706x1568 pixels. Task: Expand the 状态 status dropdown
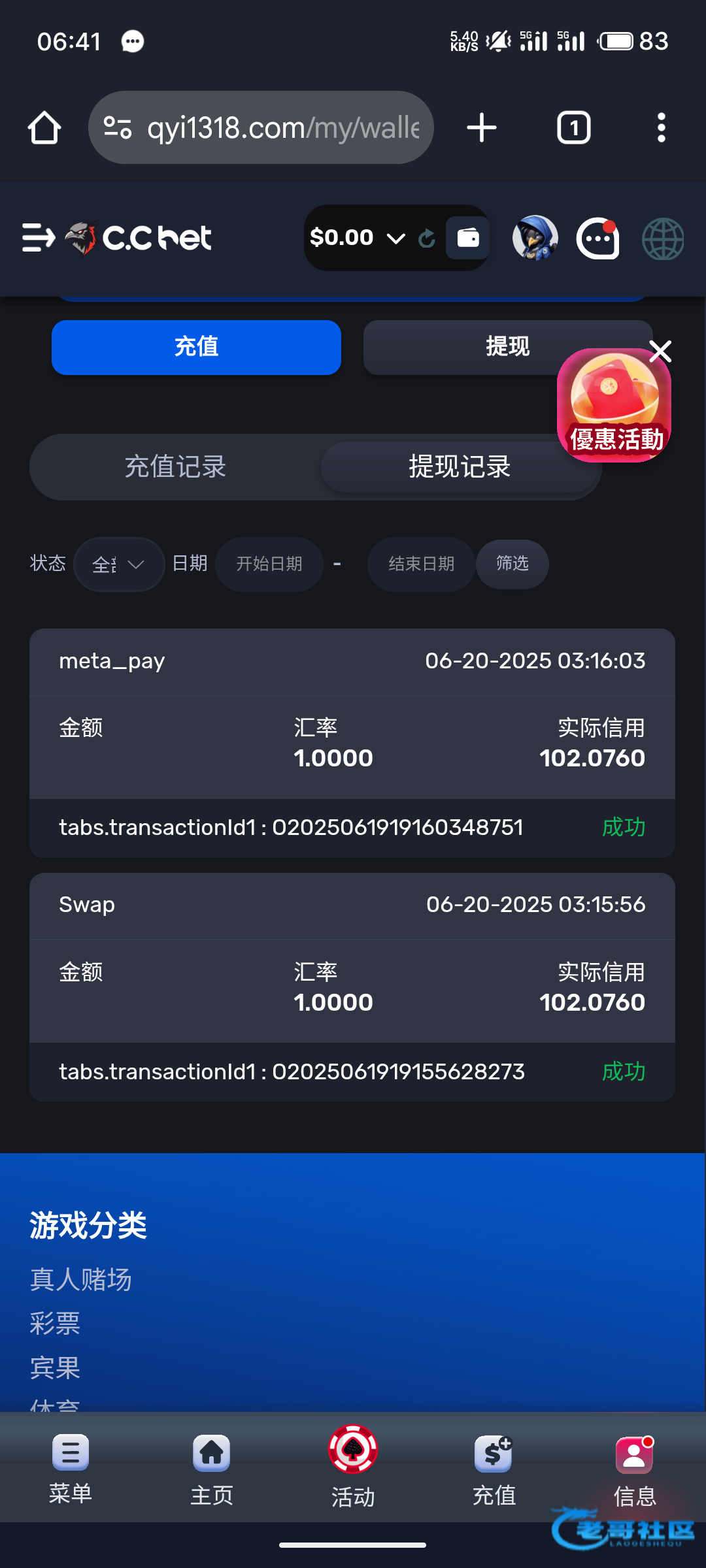pos(119,564)
